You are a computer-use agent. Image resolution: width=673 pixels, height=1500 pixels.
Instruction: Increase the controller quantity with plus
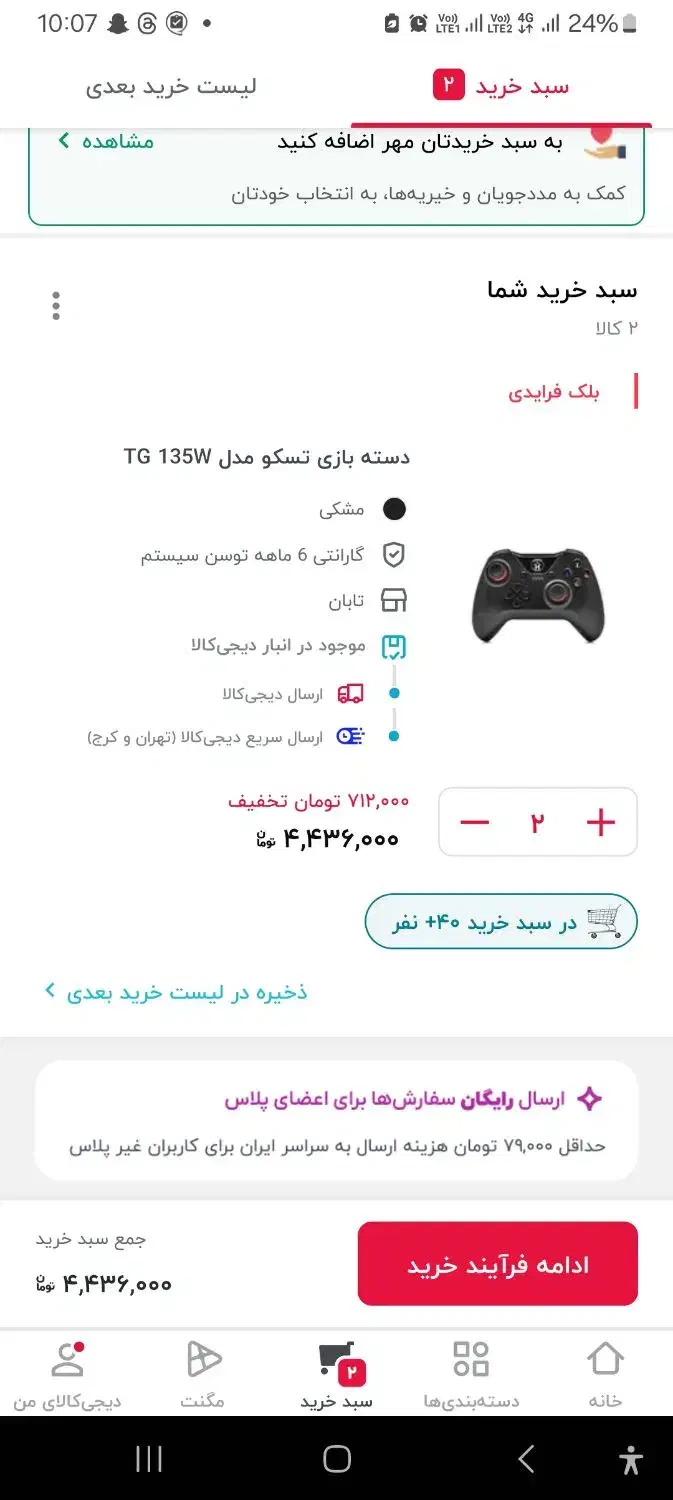[600, 823]
